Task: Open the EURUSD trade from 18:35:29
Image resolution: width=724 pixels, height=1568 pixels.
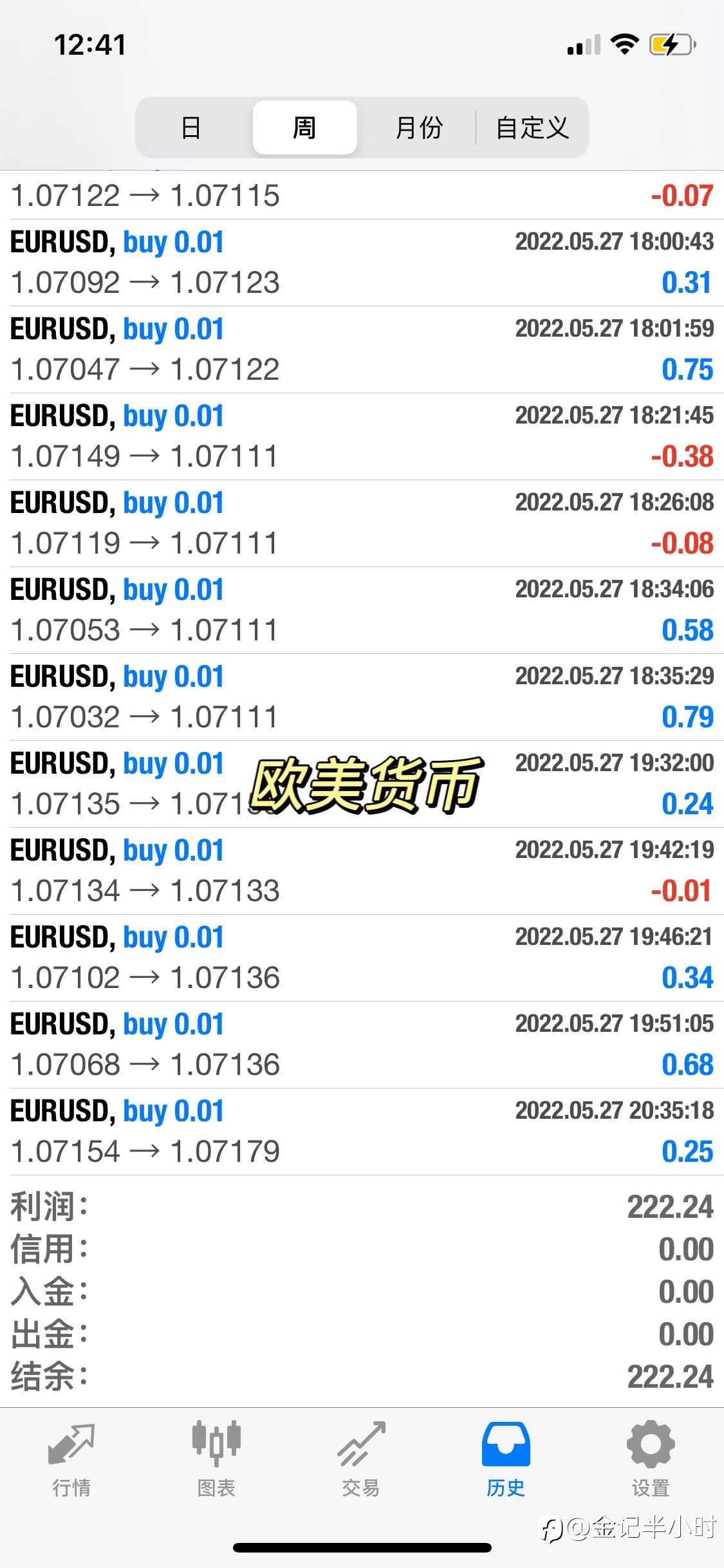Action: point(362,697)
